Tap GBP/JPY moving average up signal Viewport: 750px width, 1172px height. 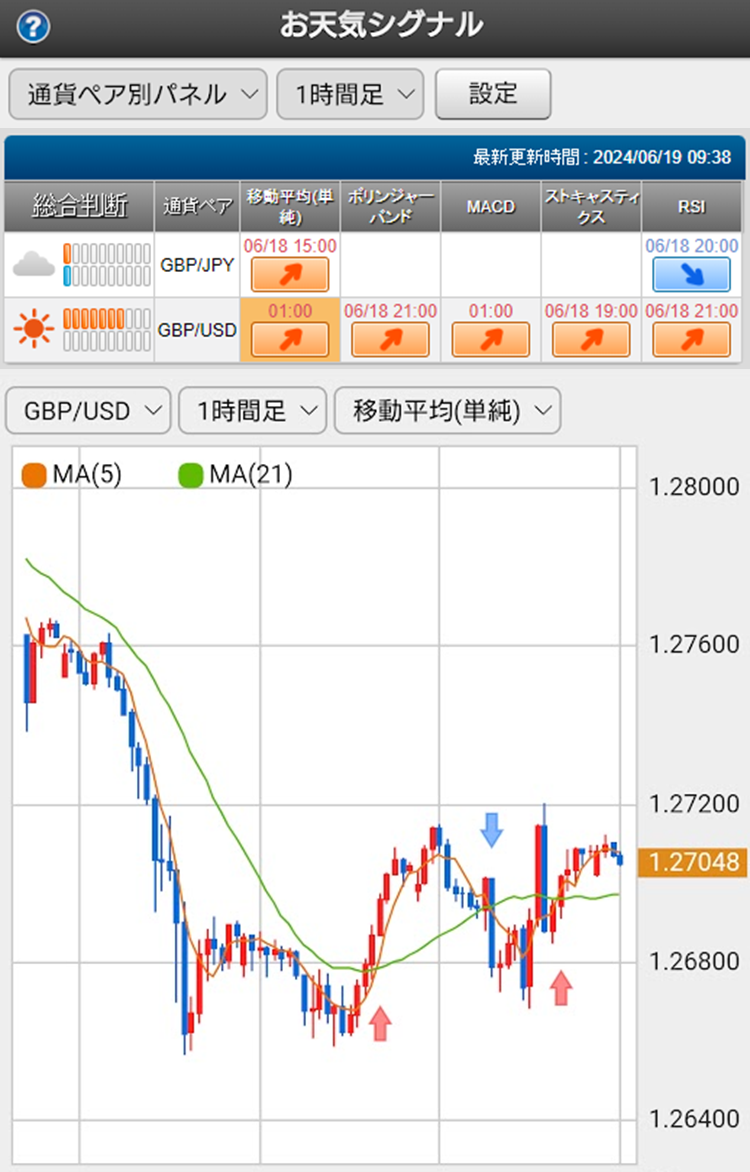pyautogui.click(x=289, y=274)
